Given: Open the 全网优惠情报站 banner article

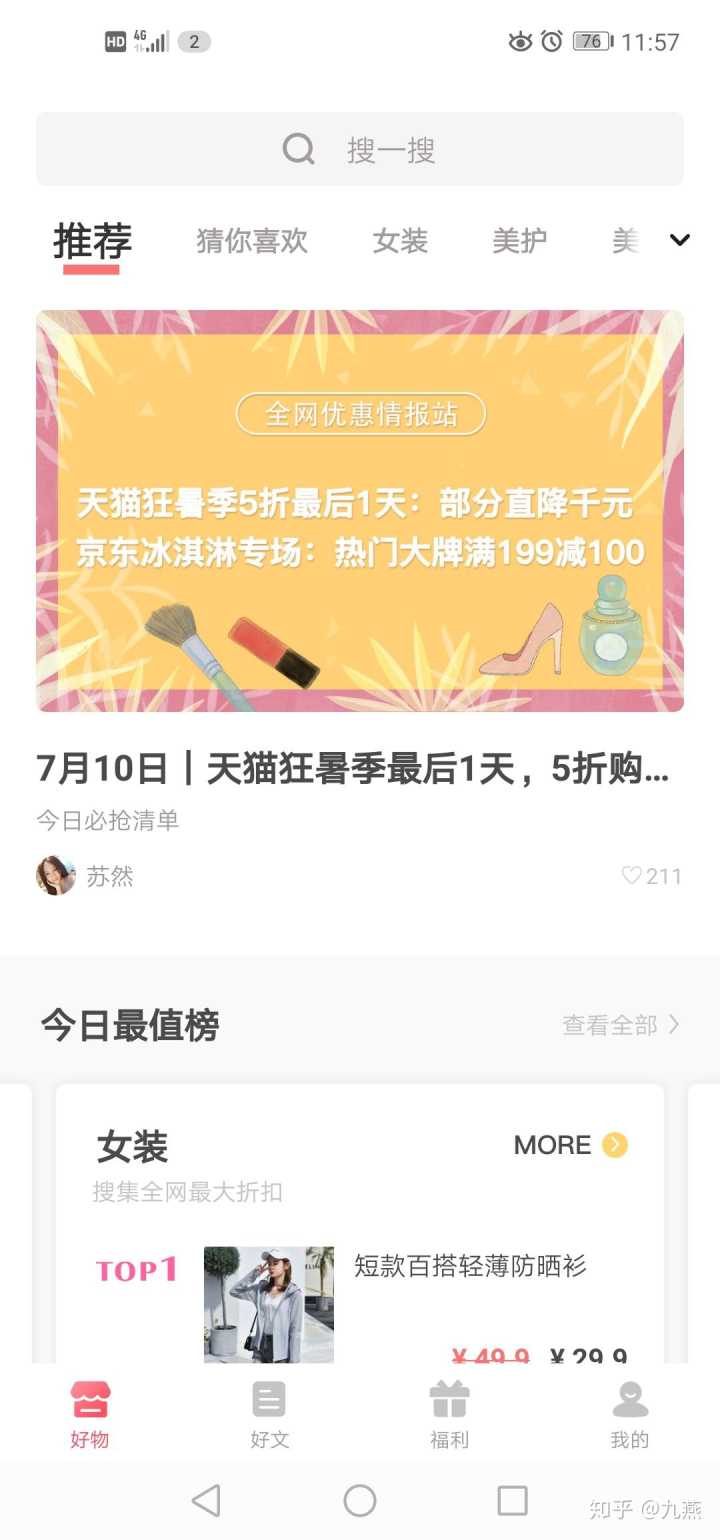Looking at the screenshot, I should tap(360, 510).
